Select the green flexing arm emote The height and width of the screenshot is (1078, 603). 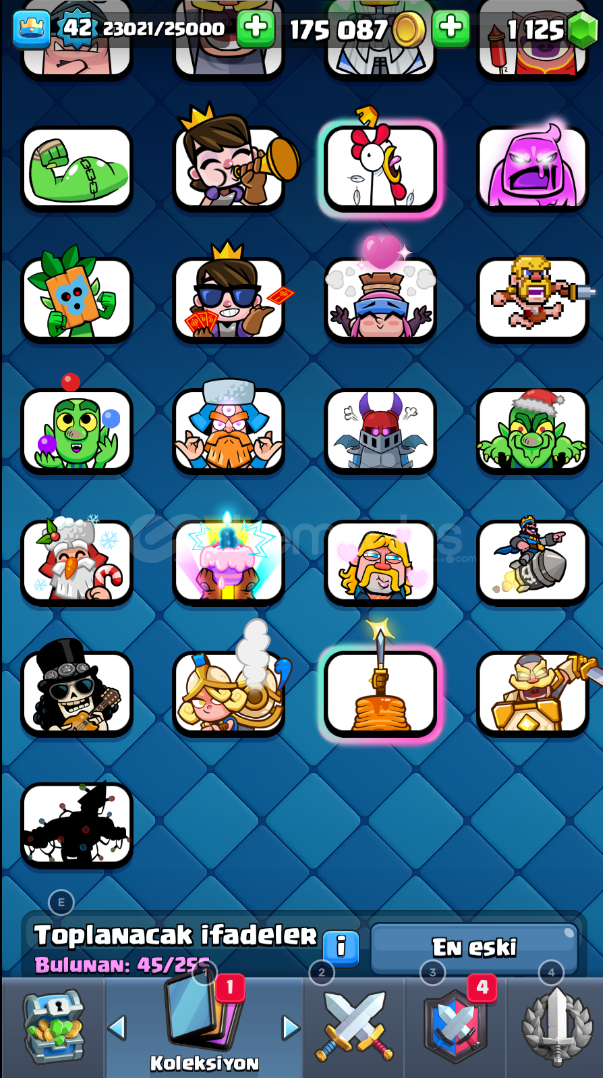coord(77,167)
